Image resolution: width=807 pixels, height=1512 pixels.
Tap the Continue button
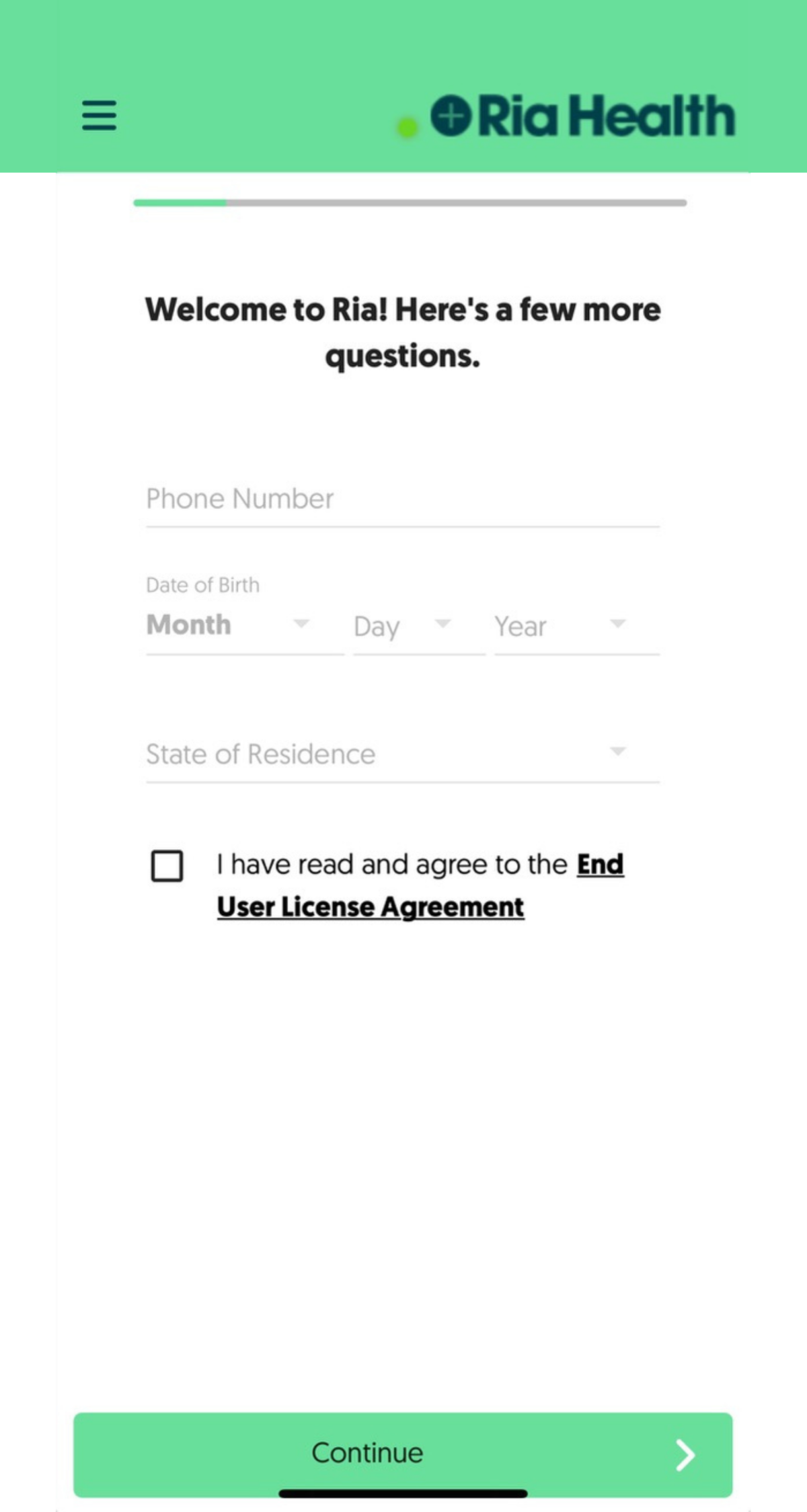point(402,1454)
